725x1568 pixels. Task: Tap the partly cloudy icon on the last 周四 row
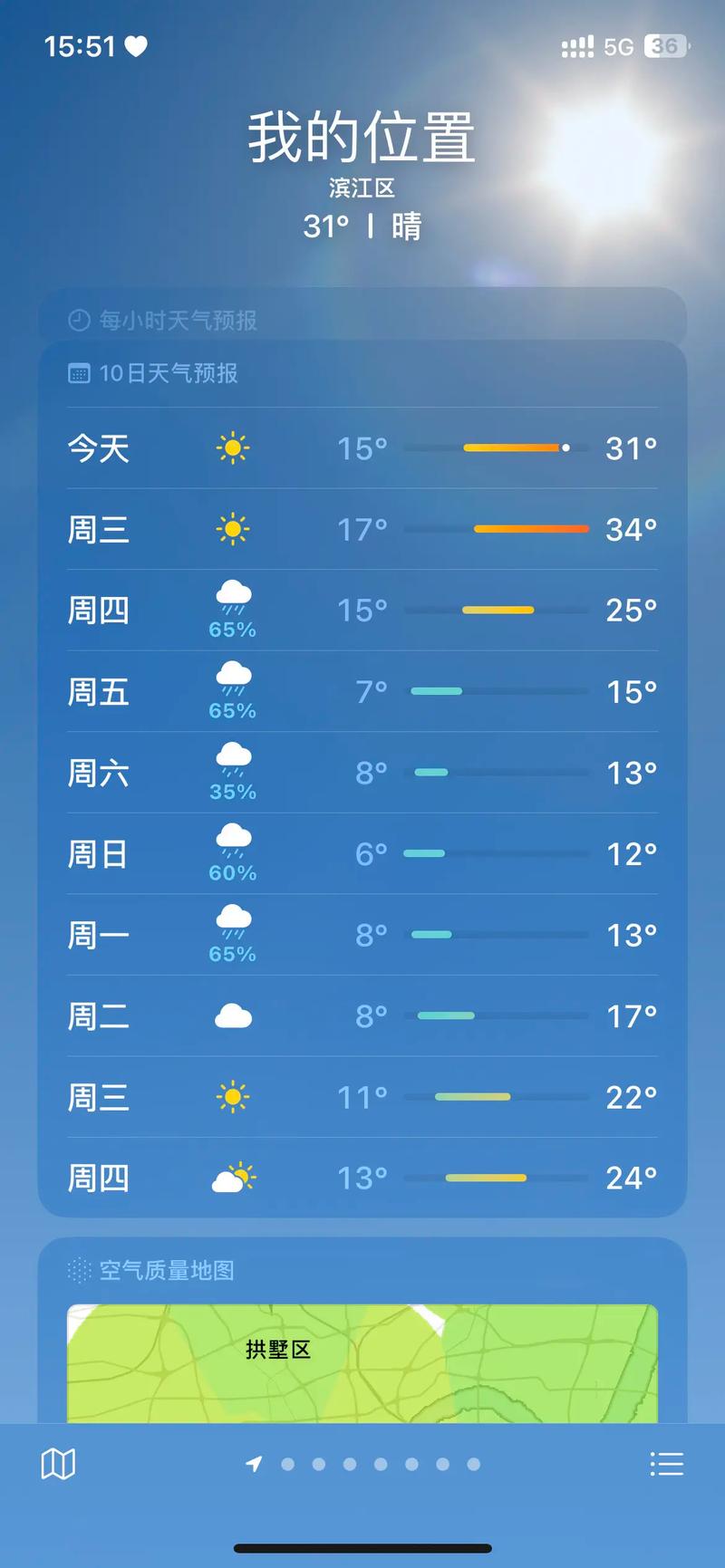(233, 1177)
